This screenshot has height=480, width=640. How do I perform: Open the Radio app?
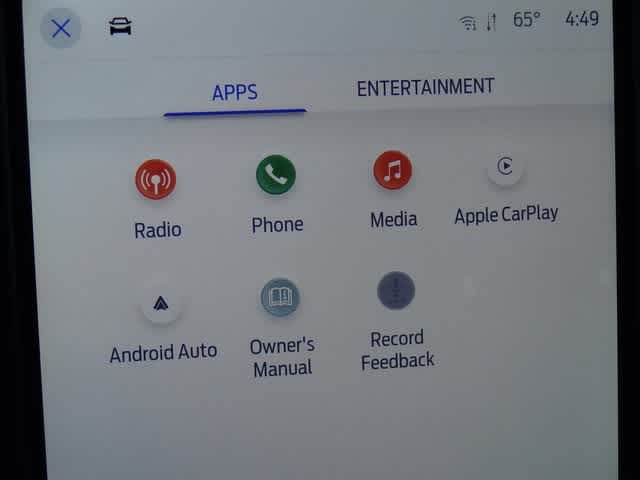[156, 181]
